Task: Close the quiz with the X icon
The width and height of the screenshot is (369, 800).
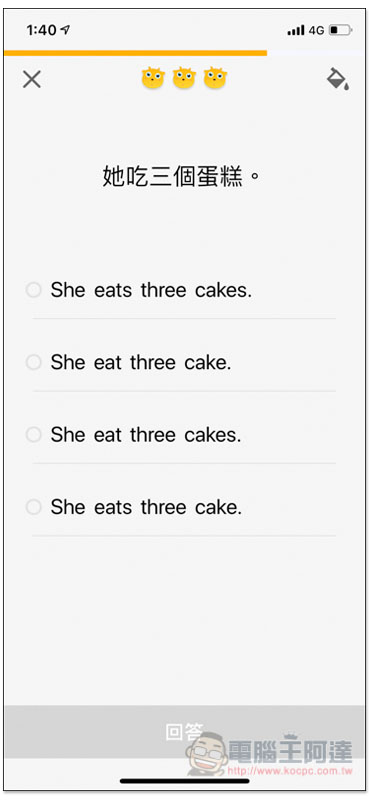Action: click(x=32, y=80)
